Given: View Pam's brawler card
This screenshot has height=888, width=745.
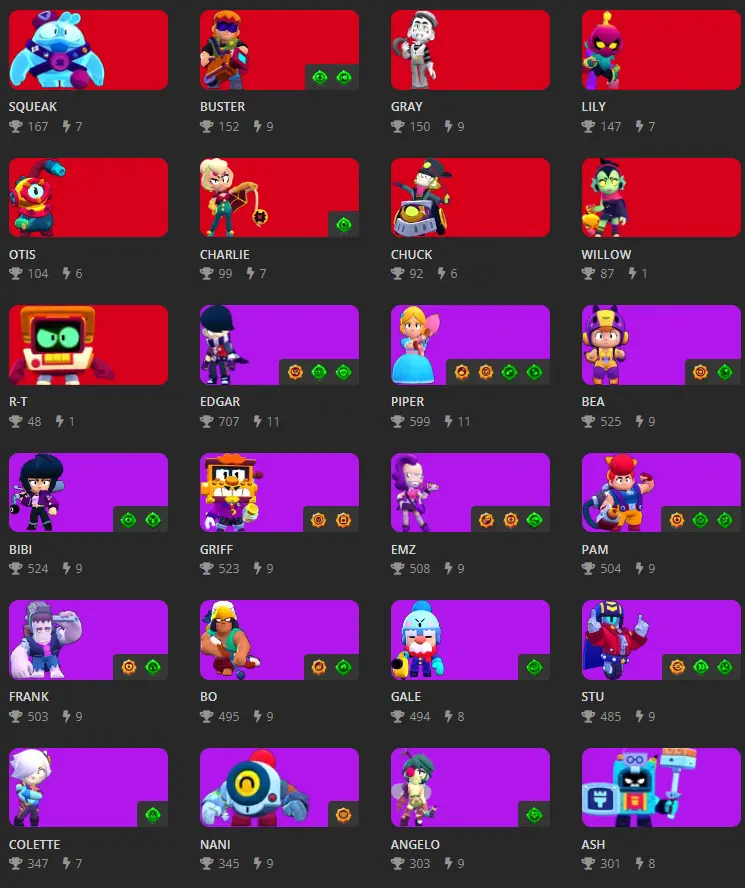Looking at the screenshot, I should [x=661, y=493].
